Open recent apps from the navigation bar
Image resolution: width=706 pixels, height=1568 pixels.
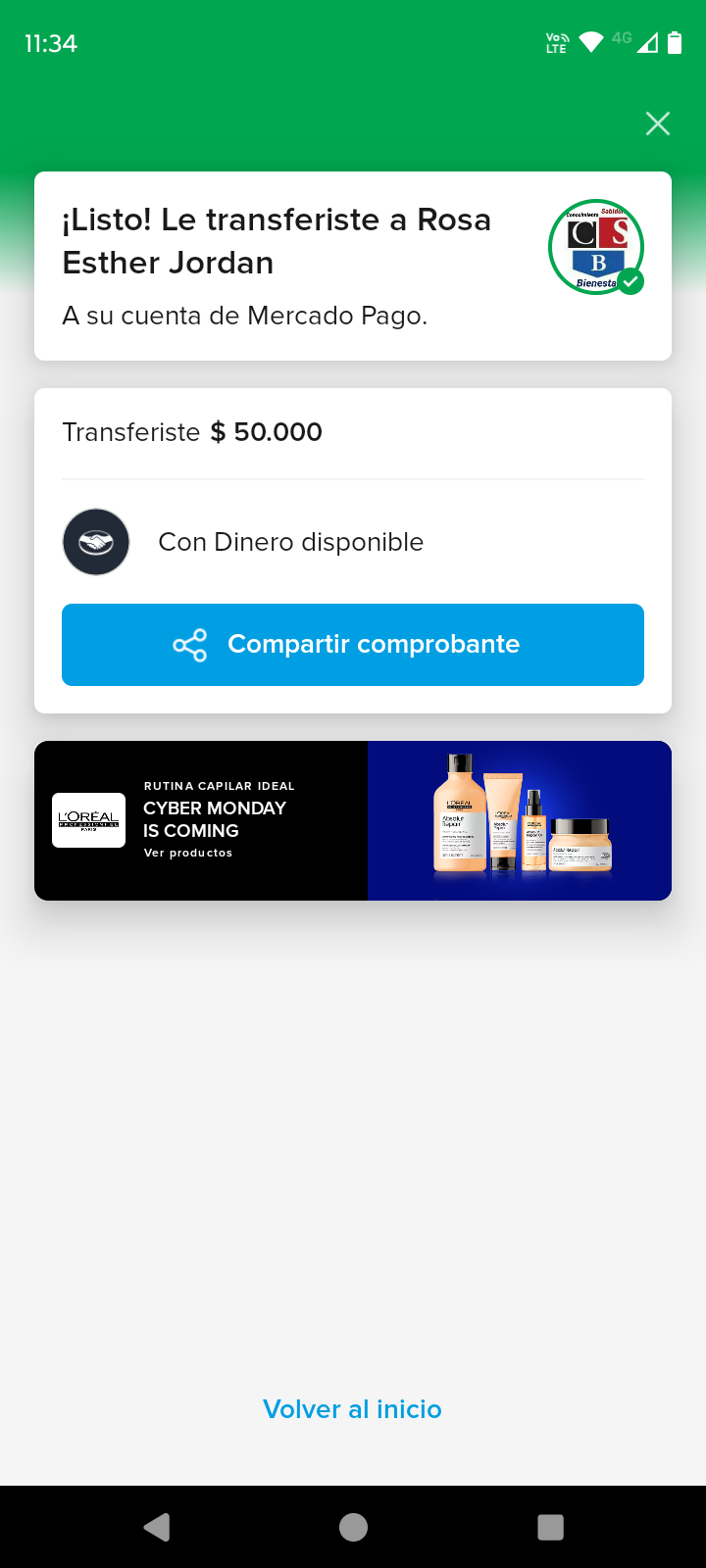pos(550,1527)
